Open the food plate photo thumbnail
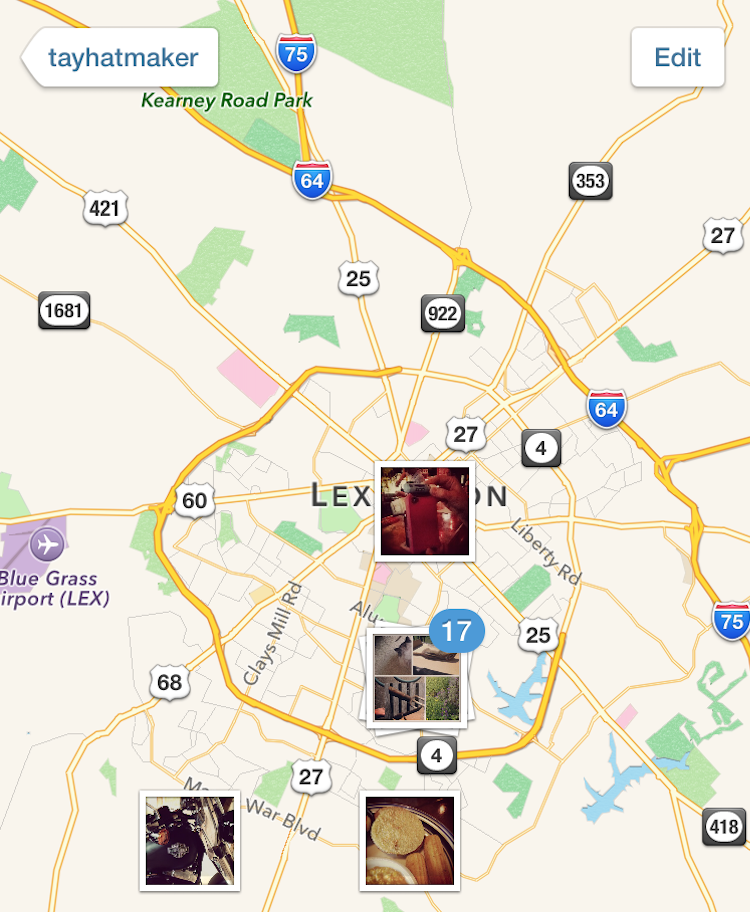 tap(410, 840)
